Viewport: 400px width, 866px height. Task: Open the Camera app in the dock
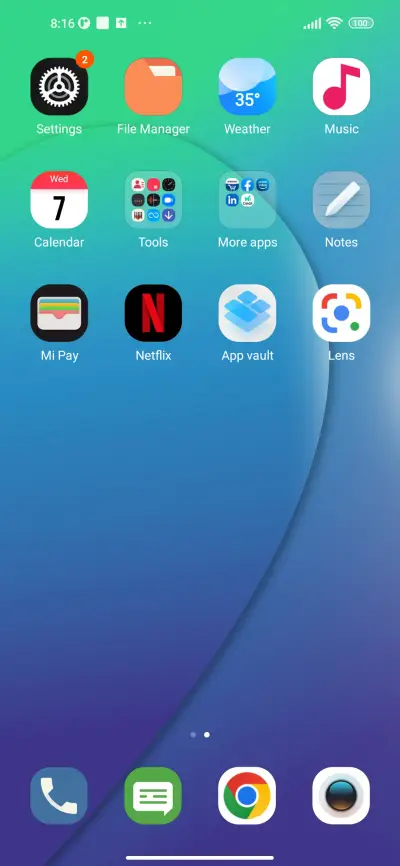click(x=341, y=796)
